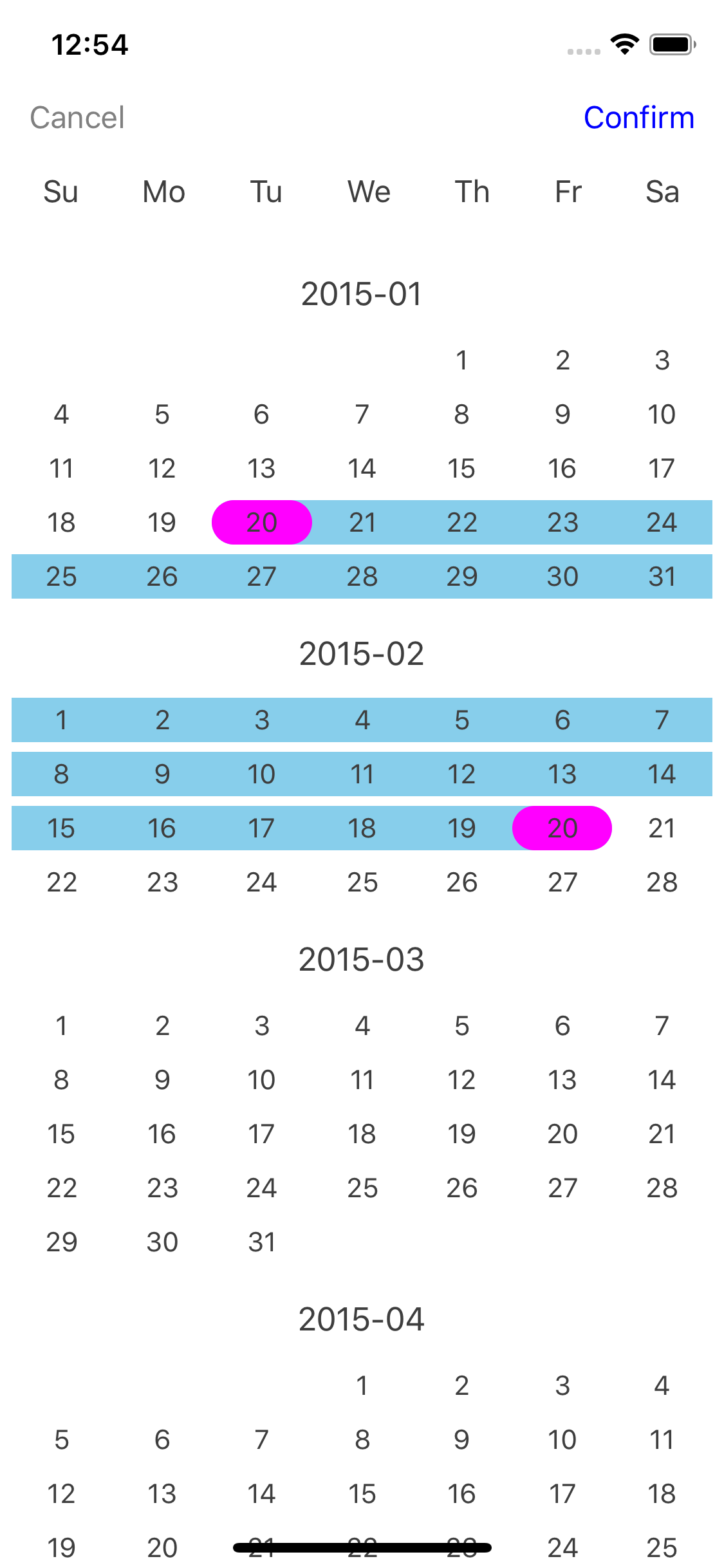
Task: Select March 17 in 2015-03
Action: coord(262,1134)
